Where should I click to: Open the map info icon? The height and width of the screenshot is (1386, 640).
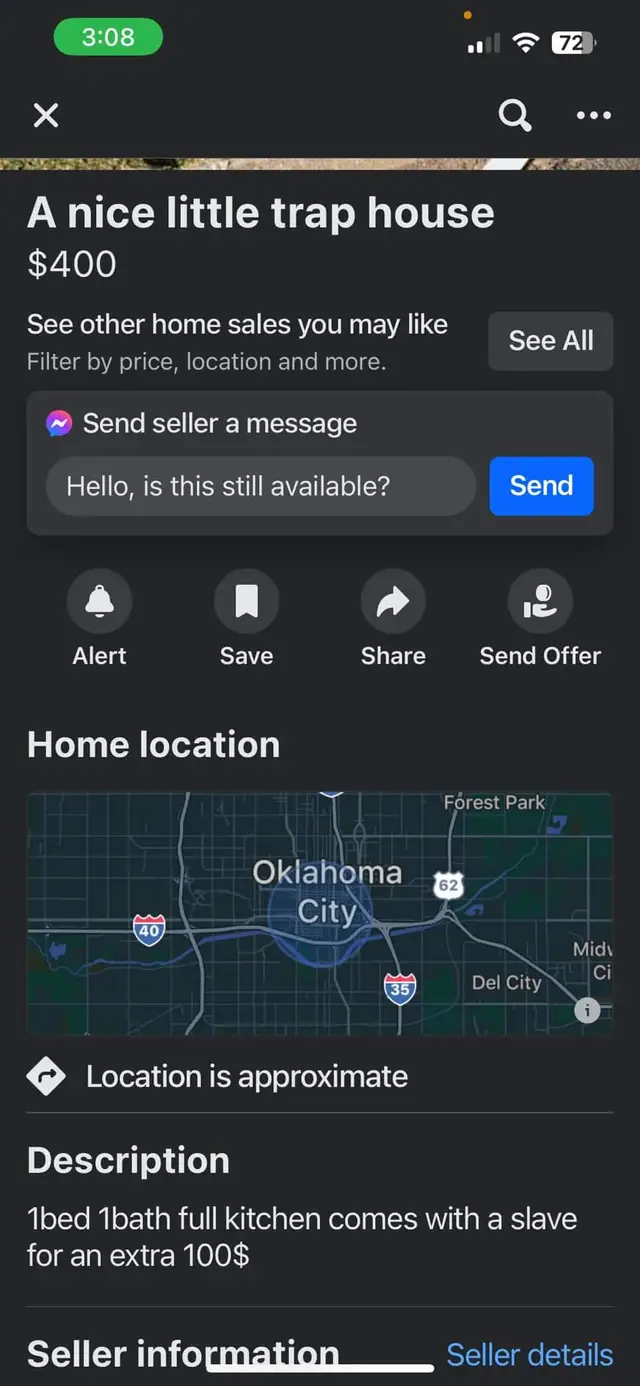pos(588,1010)
